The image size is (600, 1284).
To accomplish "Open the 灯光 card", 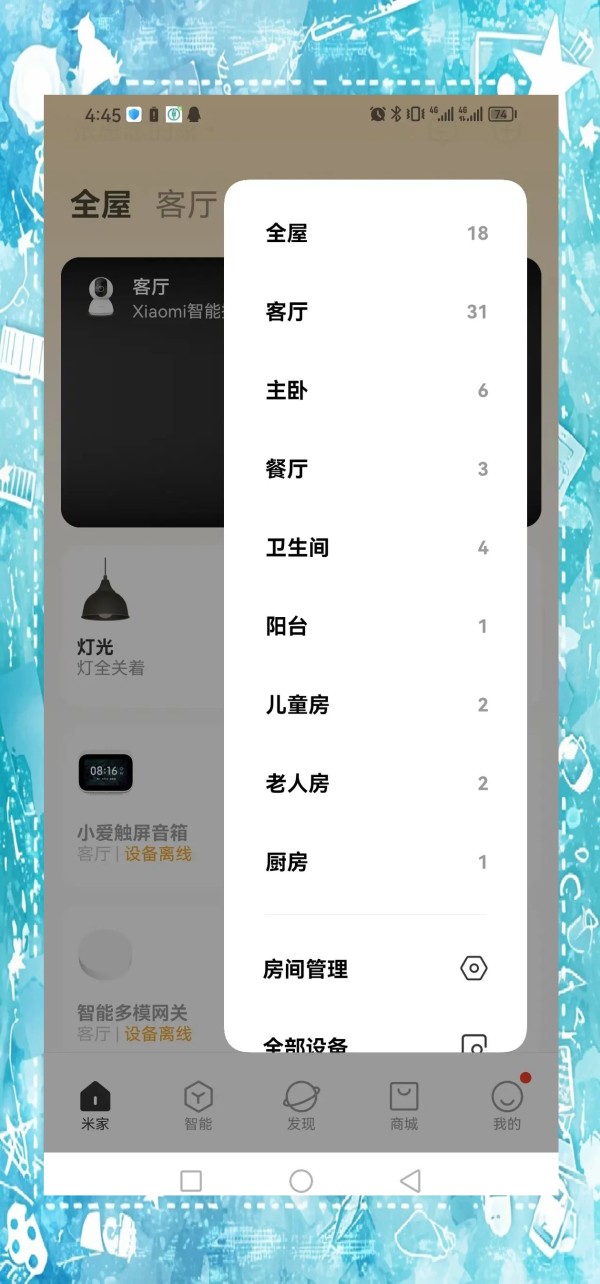I will click(140, 626).
